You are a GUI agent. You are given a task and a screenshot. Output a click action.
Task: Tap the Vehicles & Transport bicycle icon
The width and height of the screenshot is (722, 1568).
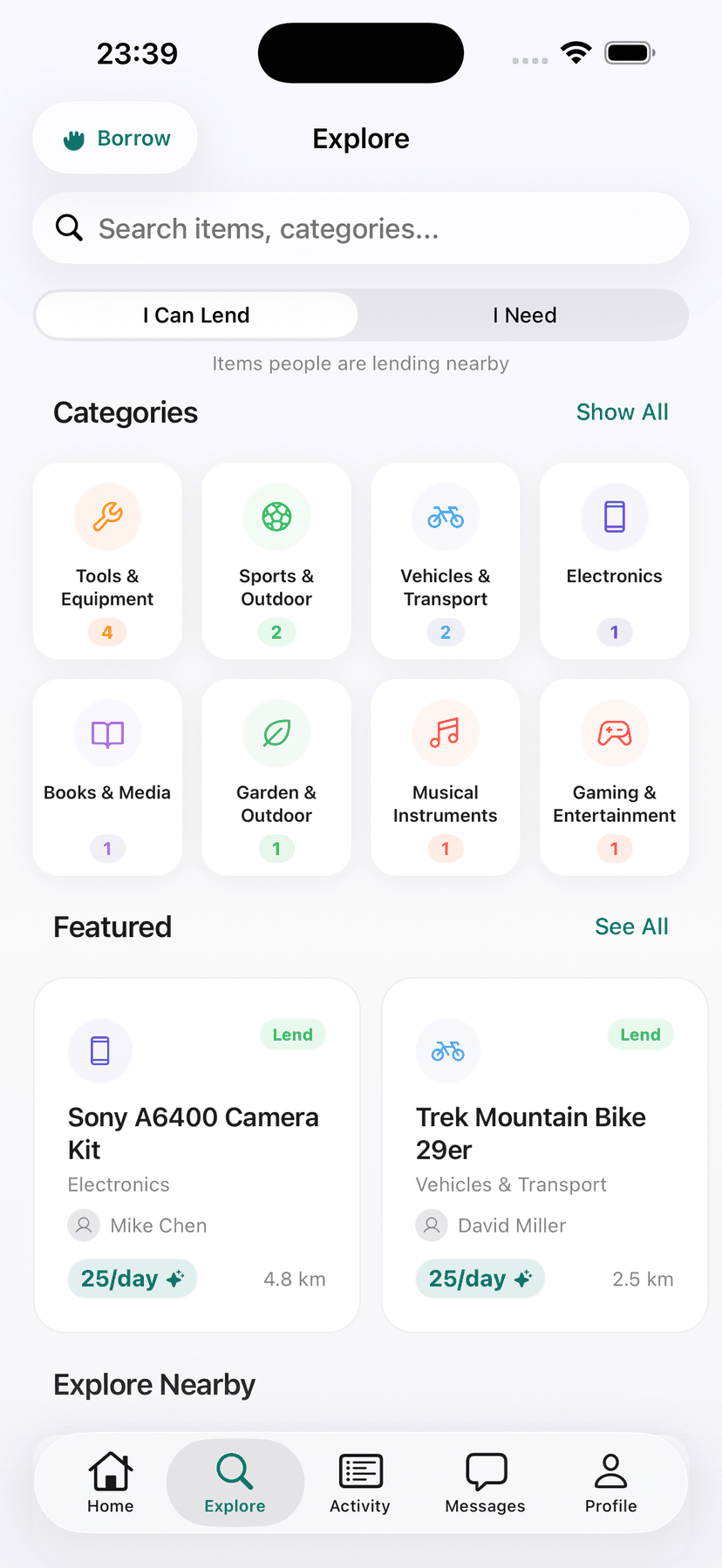click(446, 516)
